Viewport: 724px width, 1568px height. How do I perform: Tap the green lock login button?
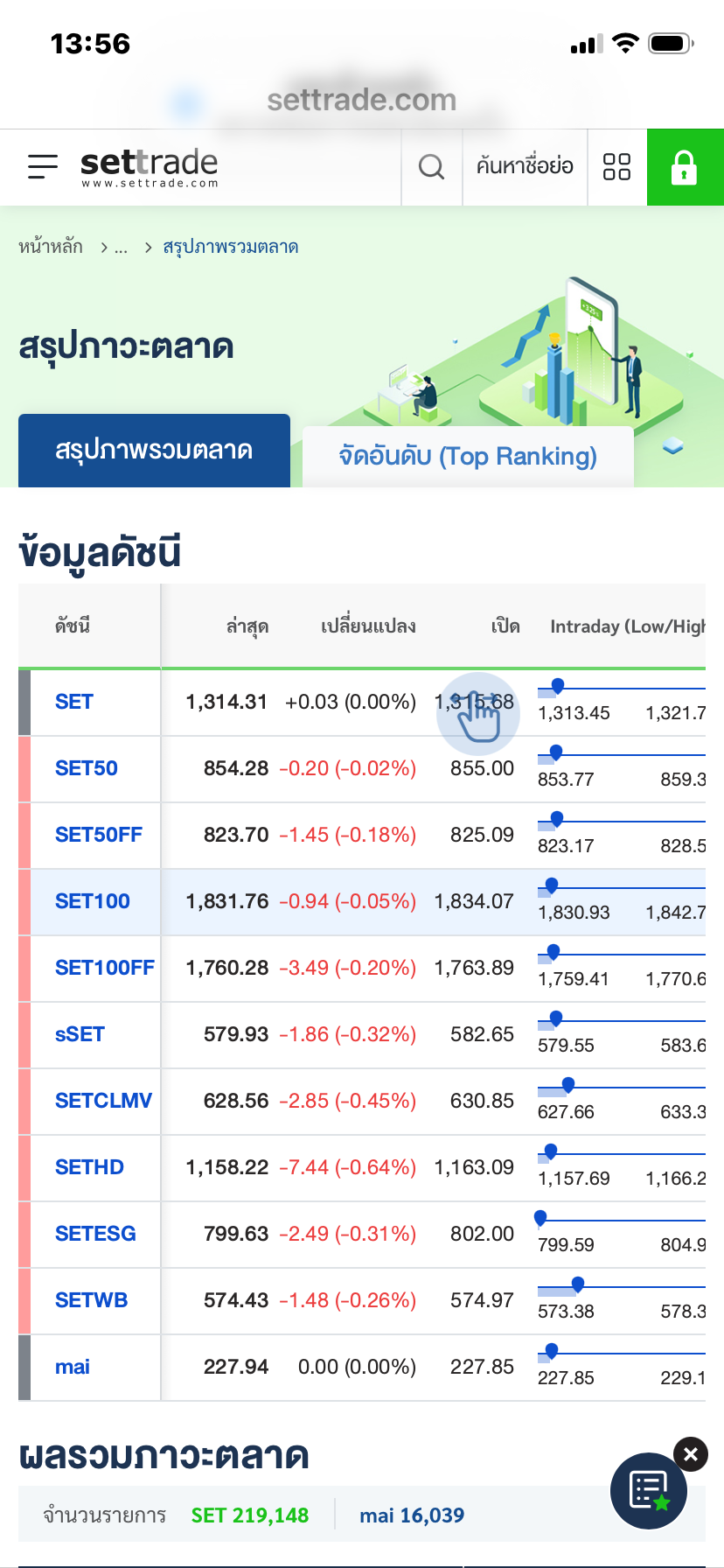[685, 167]
